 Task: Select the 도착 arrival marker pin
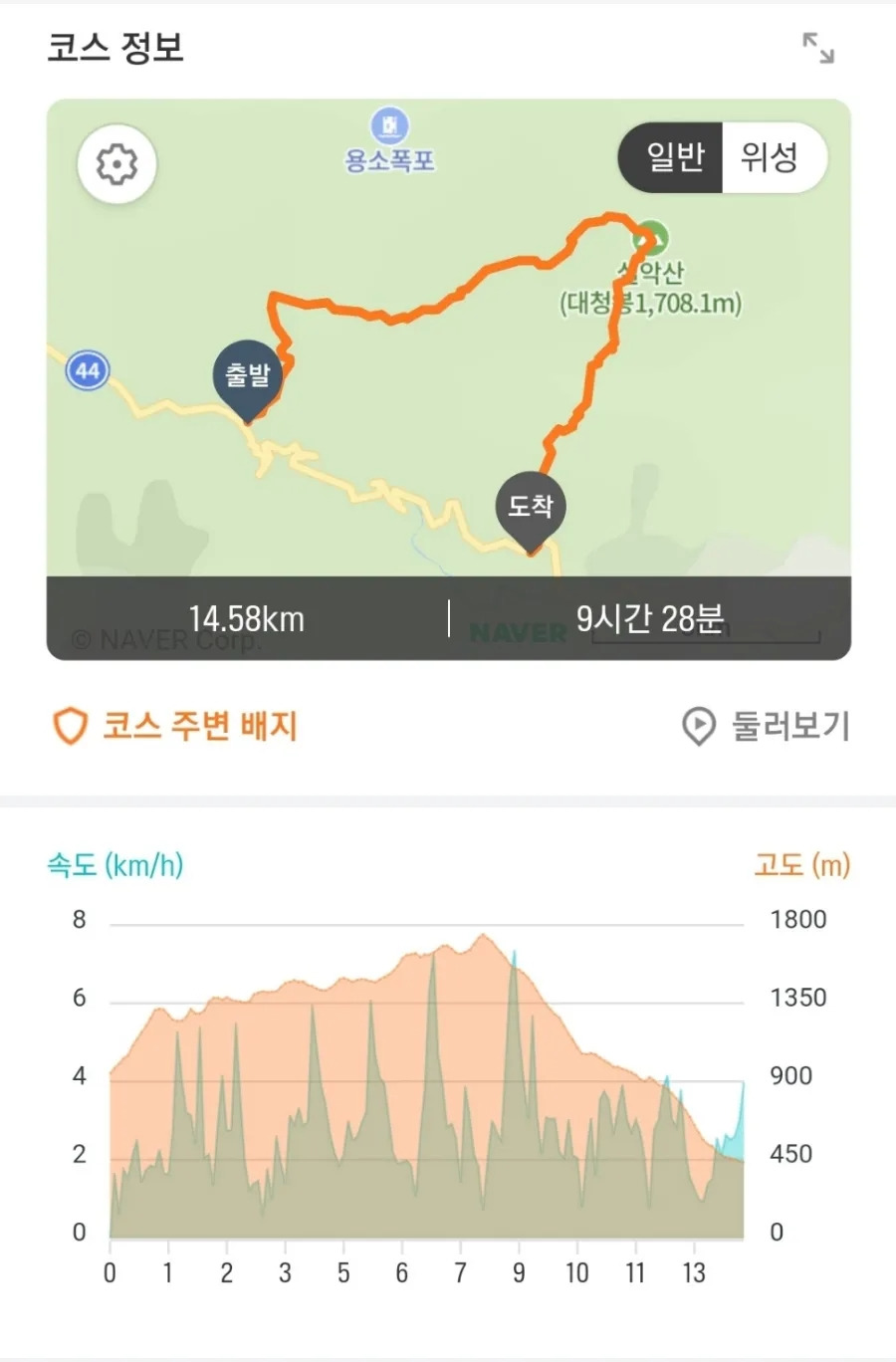point(532,506)
